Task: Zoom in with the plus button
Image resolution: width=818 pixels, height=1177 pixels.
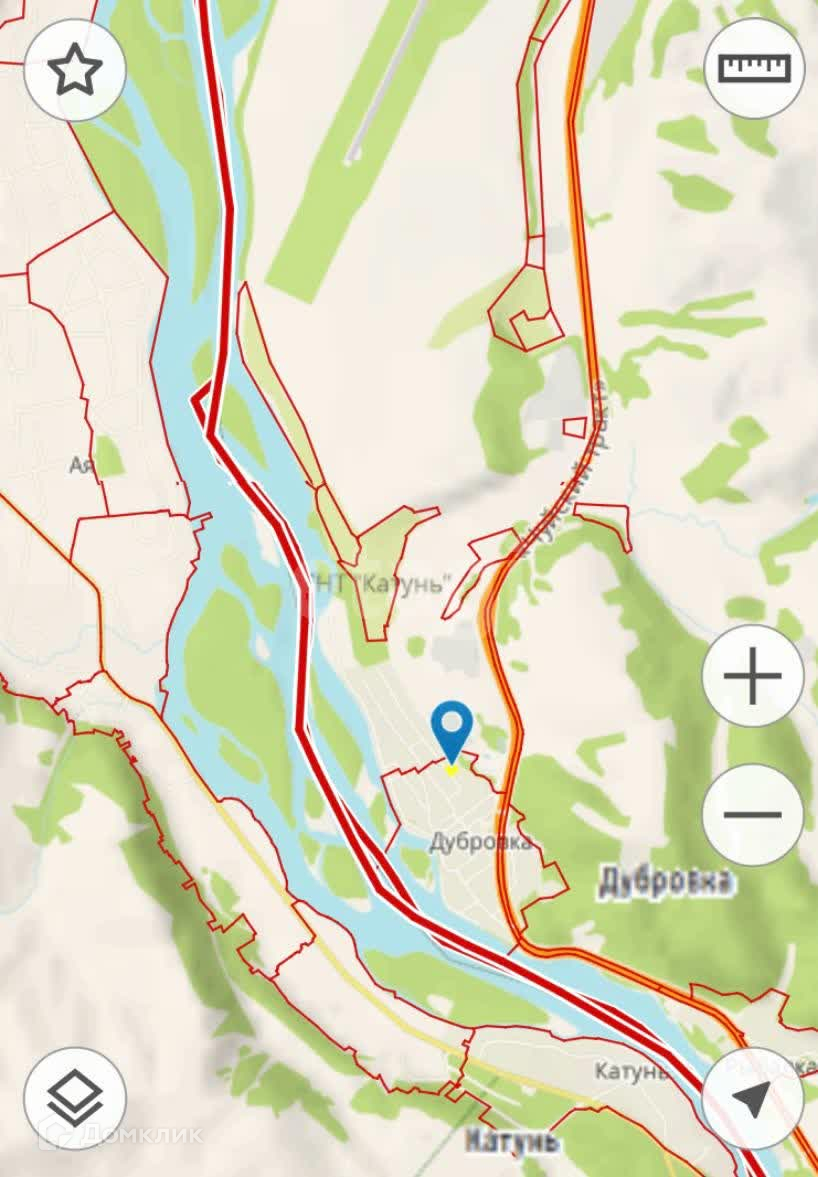Action: tap(753, 676)
